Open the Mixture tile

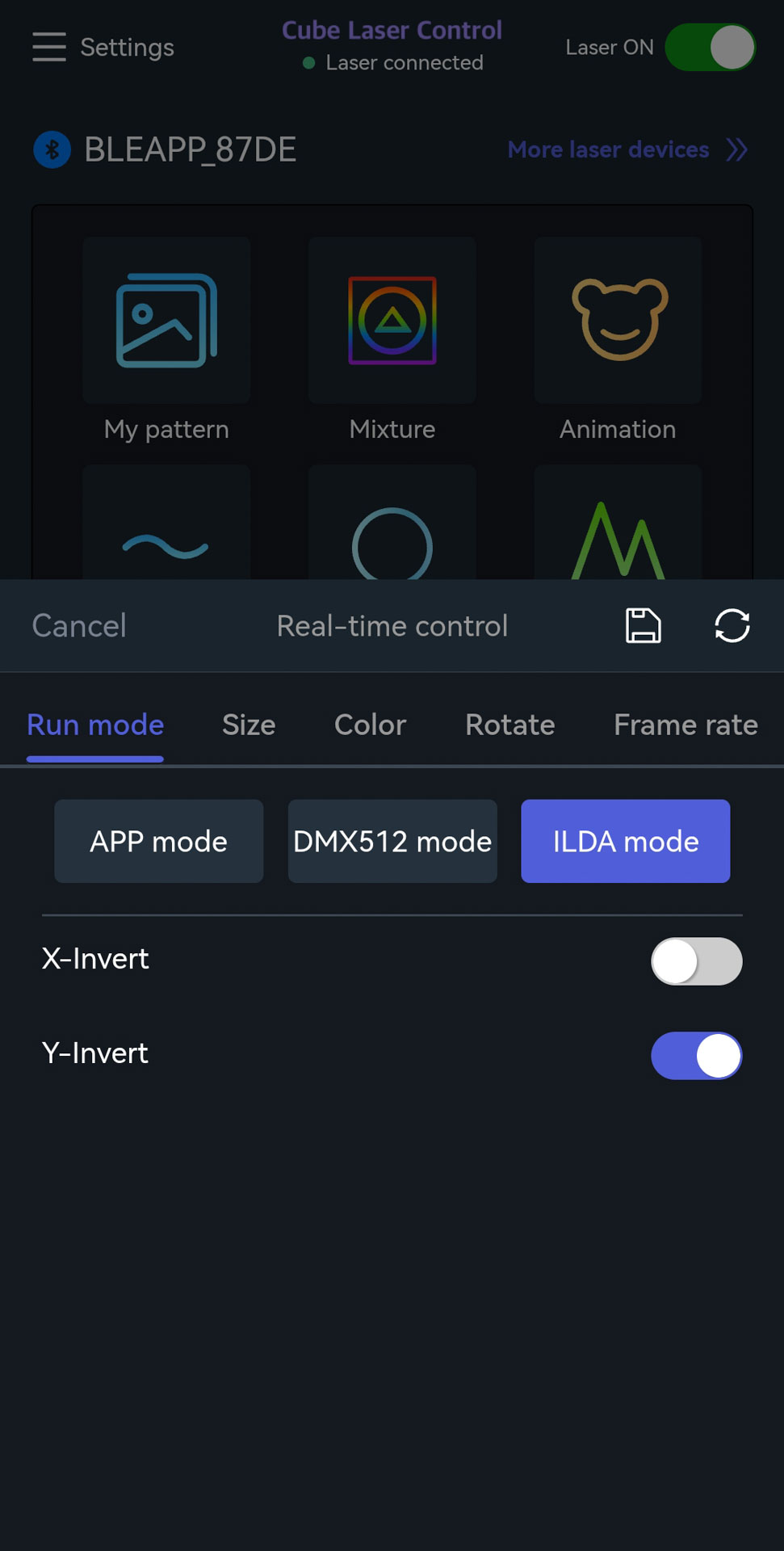[392, 321]
